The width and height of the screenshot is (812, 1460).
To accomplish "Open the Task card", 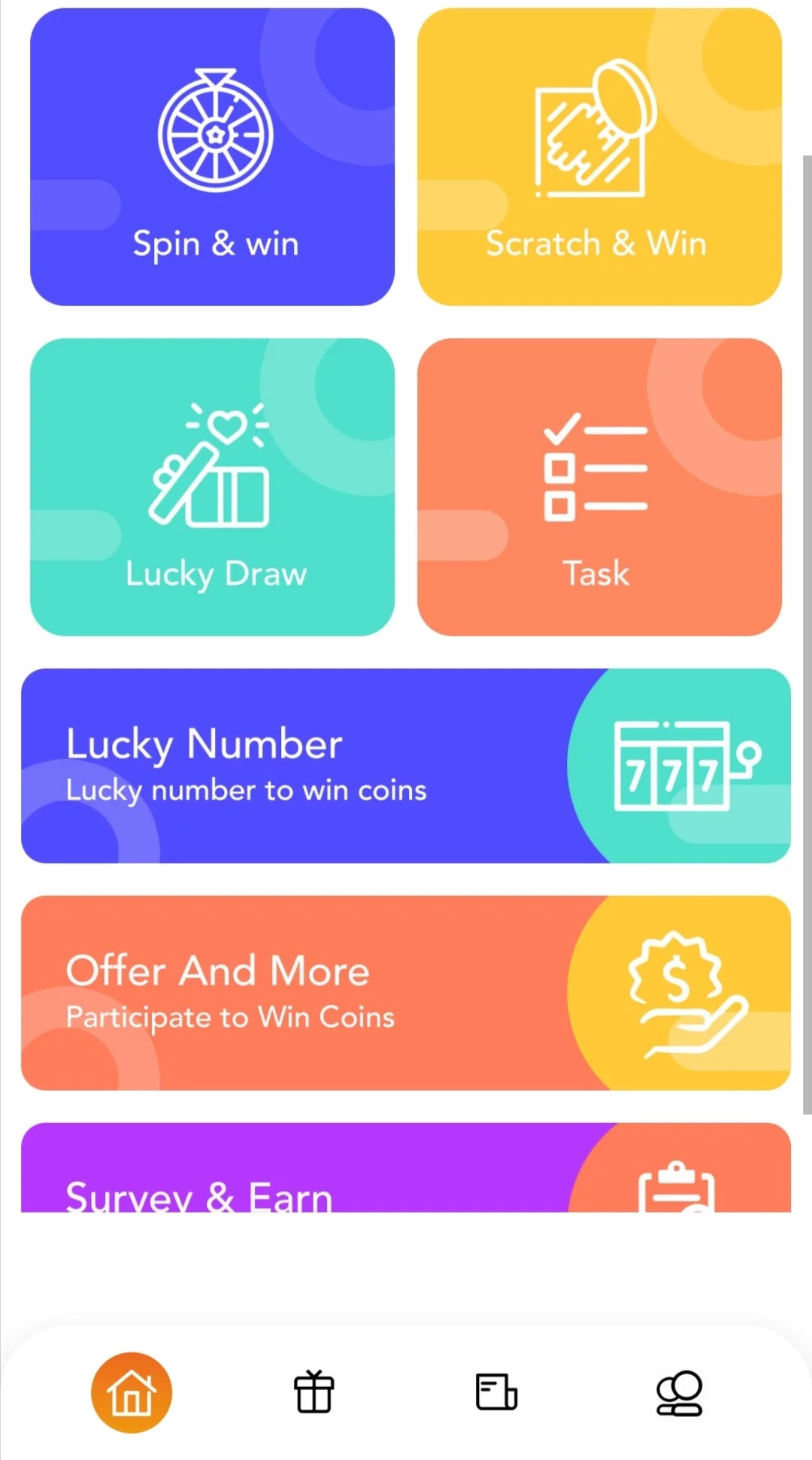I will (599, 487).
